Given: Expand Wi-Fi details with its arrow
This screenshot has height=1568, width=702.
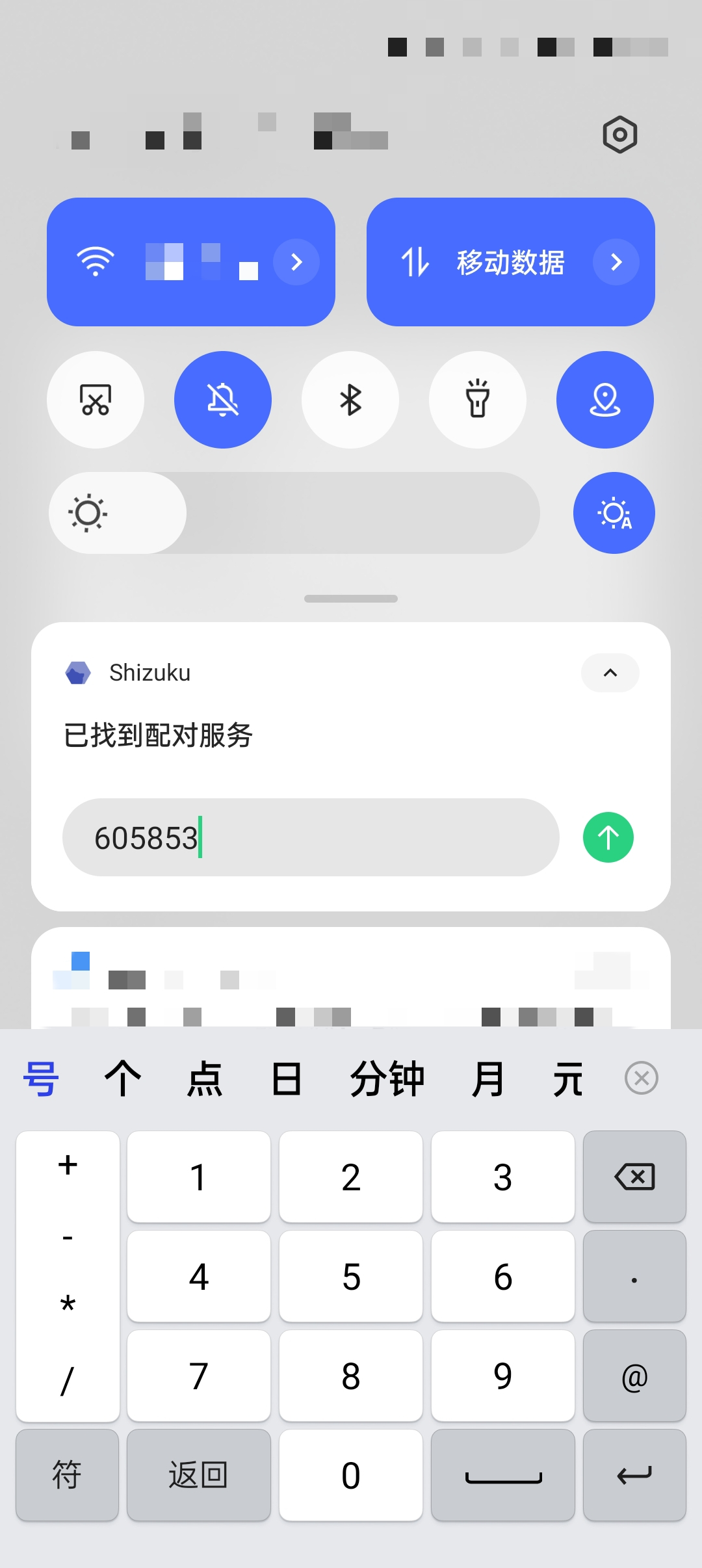Looking at the screenshot, I should pyautogui.click(x=296, y=261).
